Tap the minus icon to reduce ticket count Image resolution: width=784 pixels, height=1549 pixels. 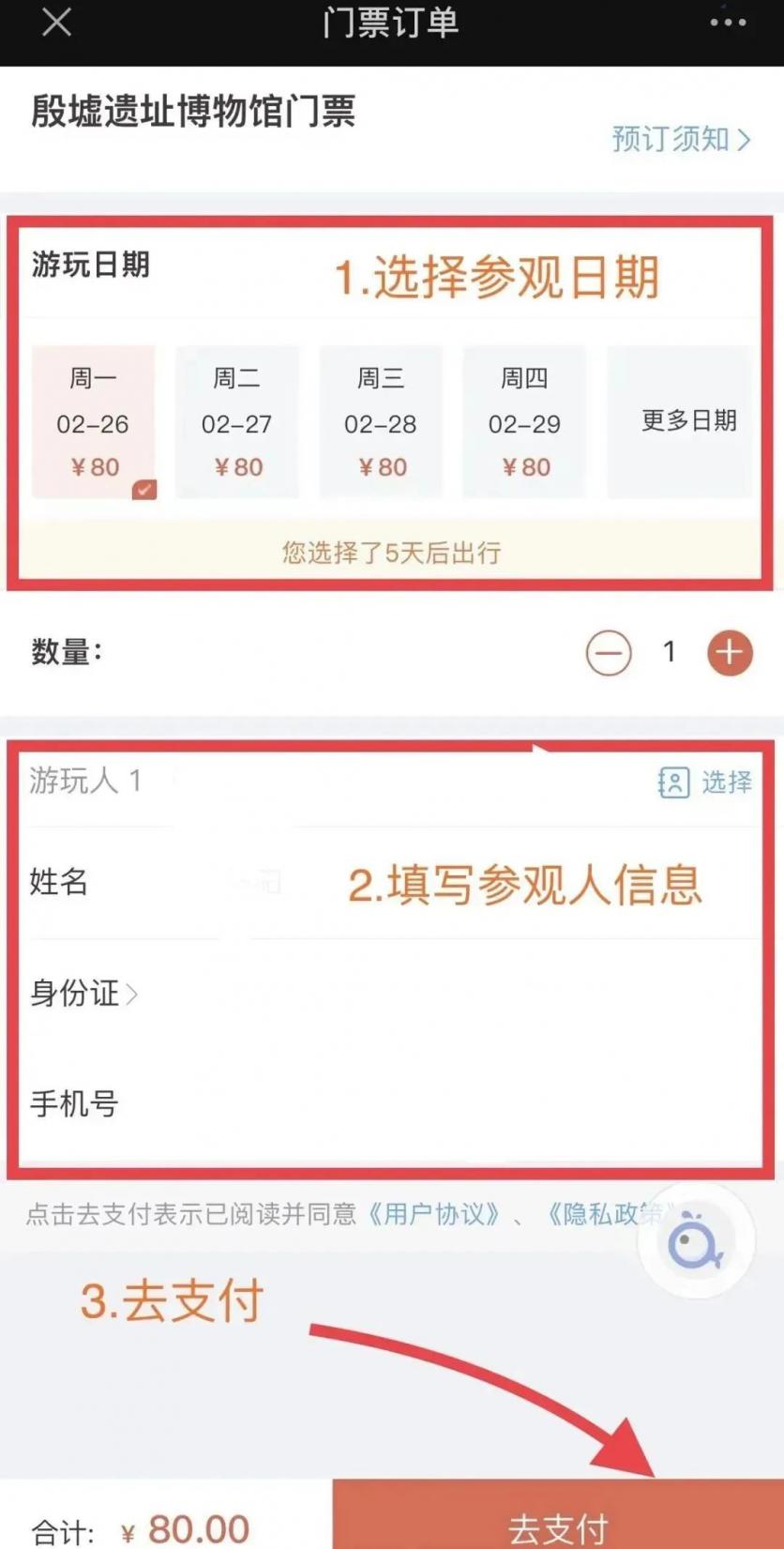pos(609,653)
